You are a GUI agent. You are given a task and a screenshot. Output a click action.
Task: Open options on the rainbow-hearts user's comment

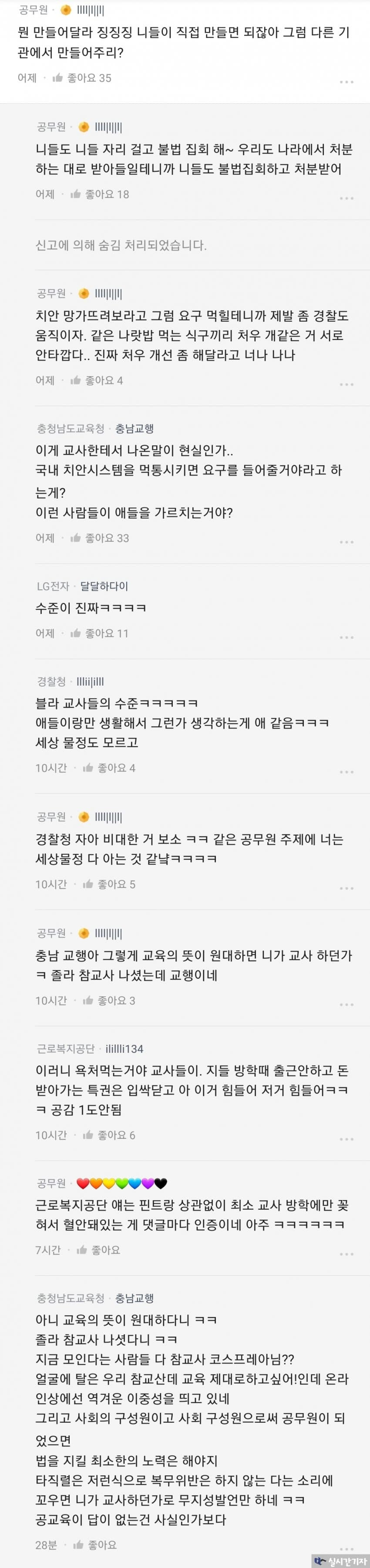click(x=346, y=1254)
